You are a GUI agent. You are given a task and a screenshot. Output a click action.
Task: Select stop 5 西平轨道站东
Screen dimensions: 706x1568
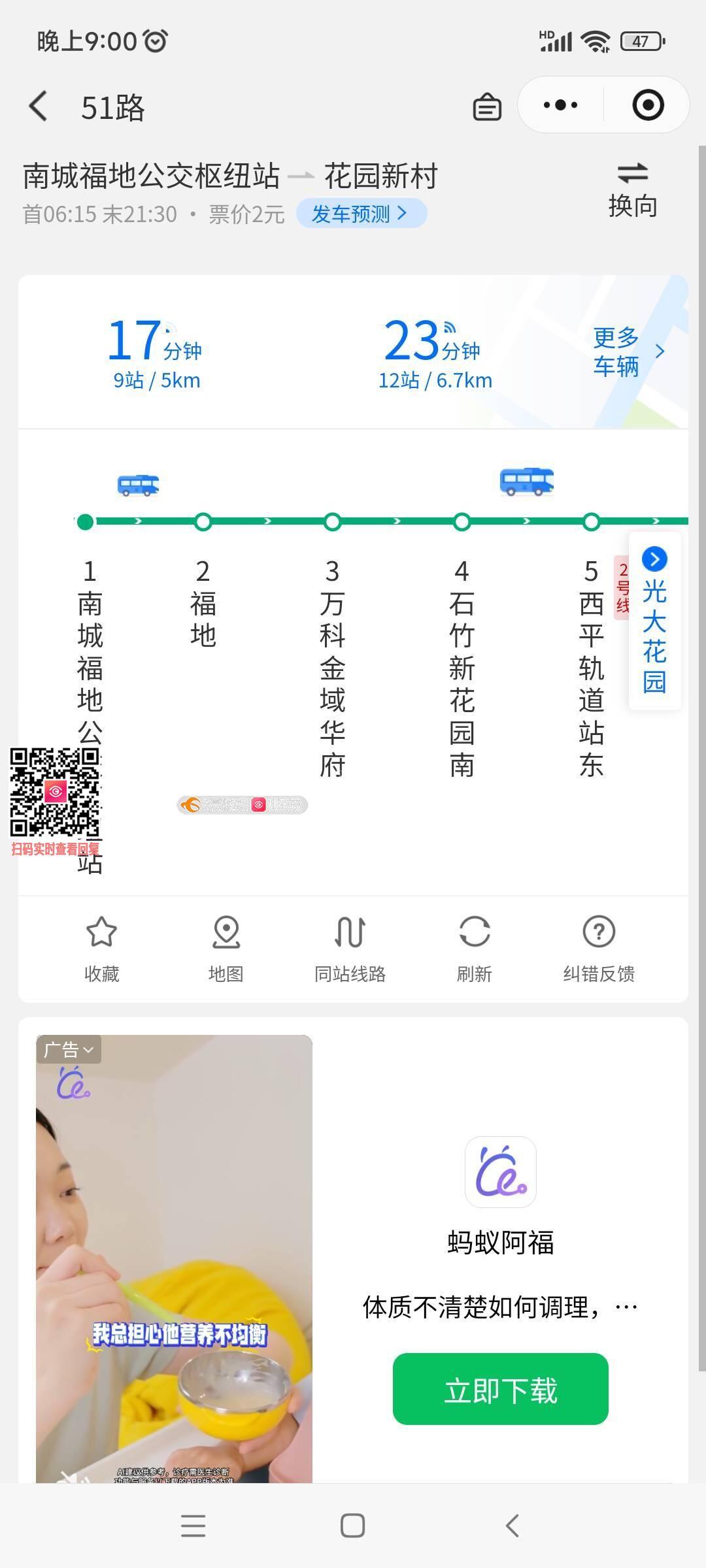pyautogui.click(x=591, y=666)
